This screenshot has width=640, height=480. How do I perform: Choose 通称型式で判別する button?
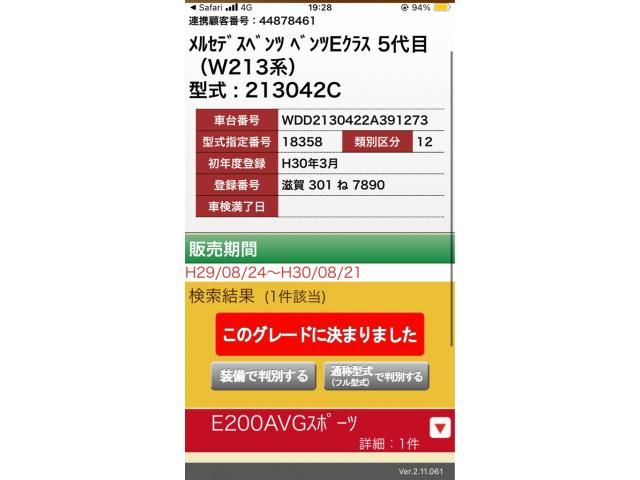pyautogui.click(x=376, y=376)
